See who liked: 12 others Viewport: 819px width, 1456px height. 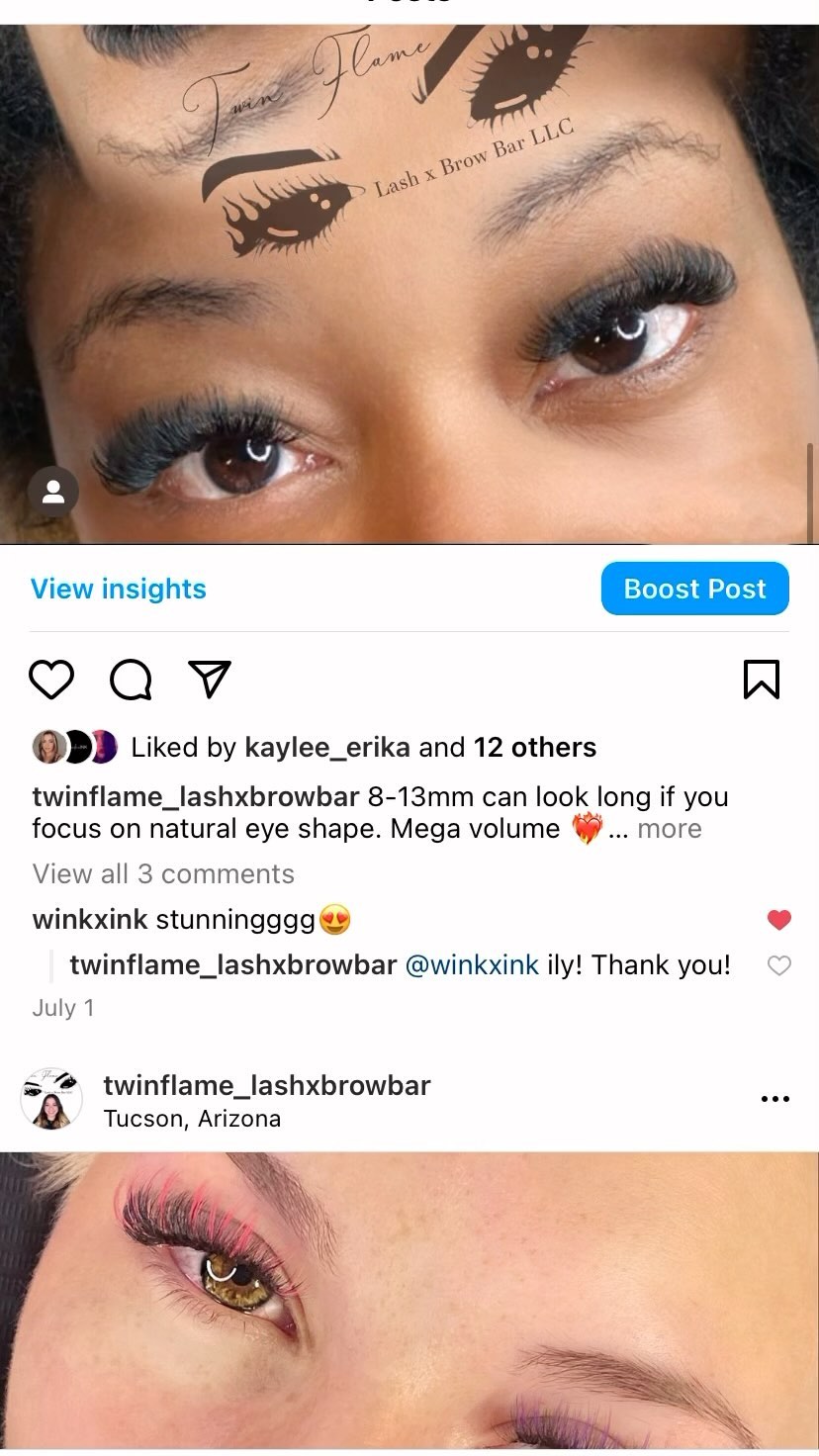[x=535, y=748]
